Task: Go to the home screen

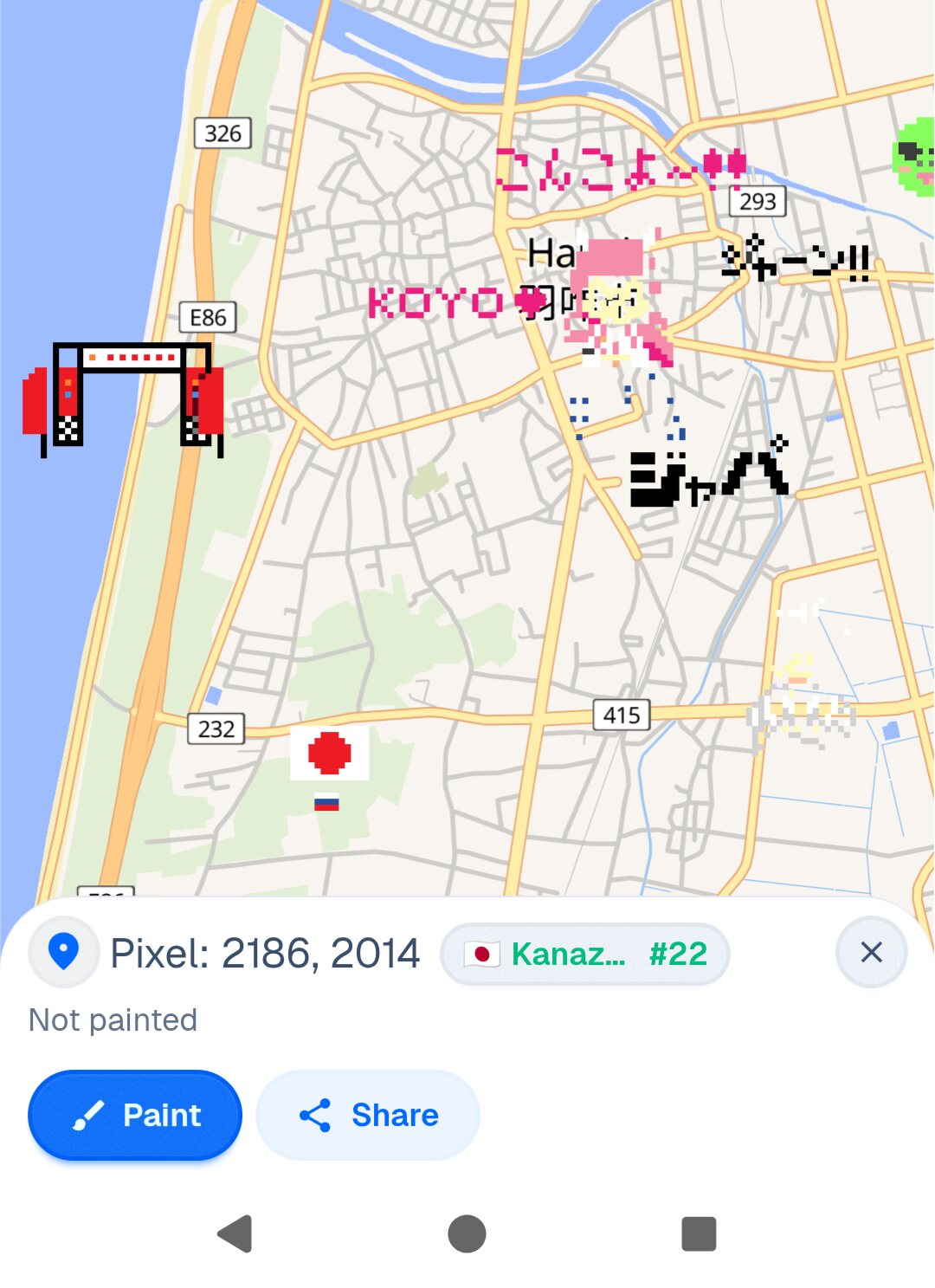Action: pos(467,1233)
